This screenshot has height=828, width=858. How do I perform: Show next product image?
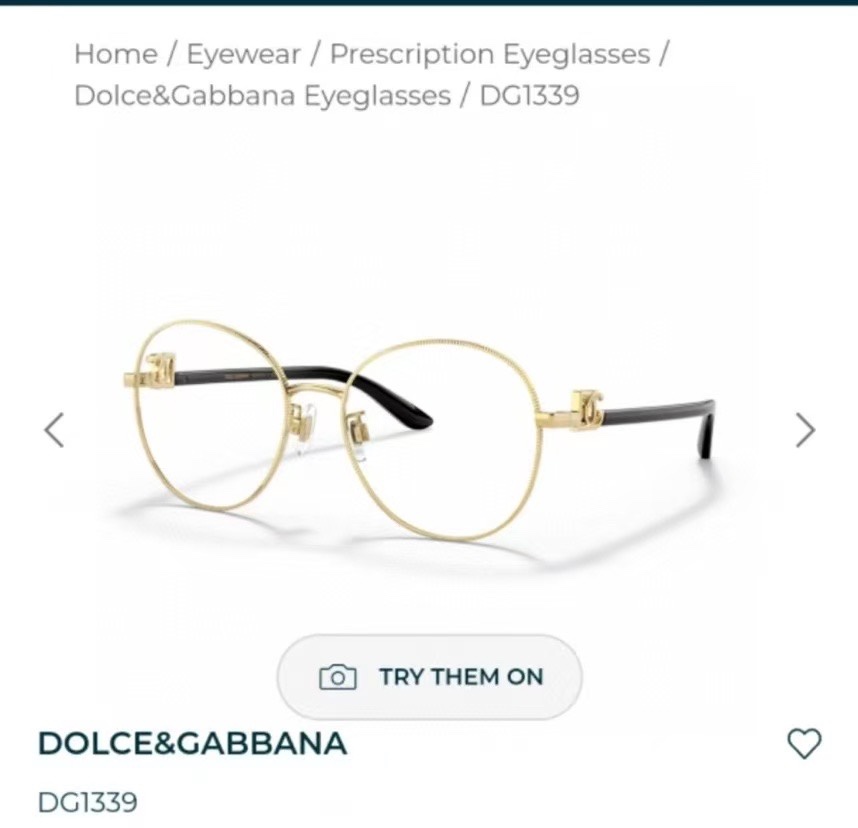805,429
